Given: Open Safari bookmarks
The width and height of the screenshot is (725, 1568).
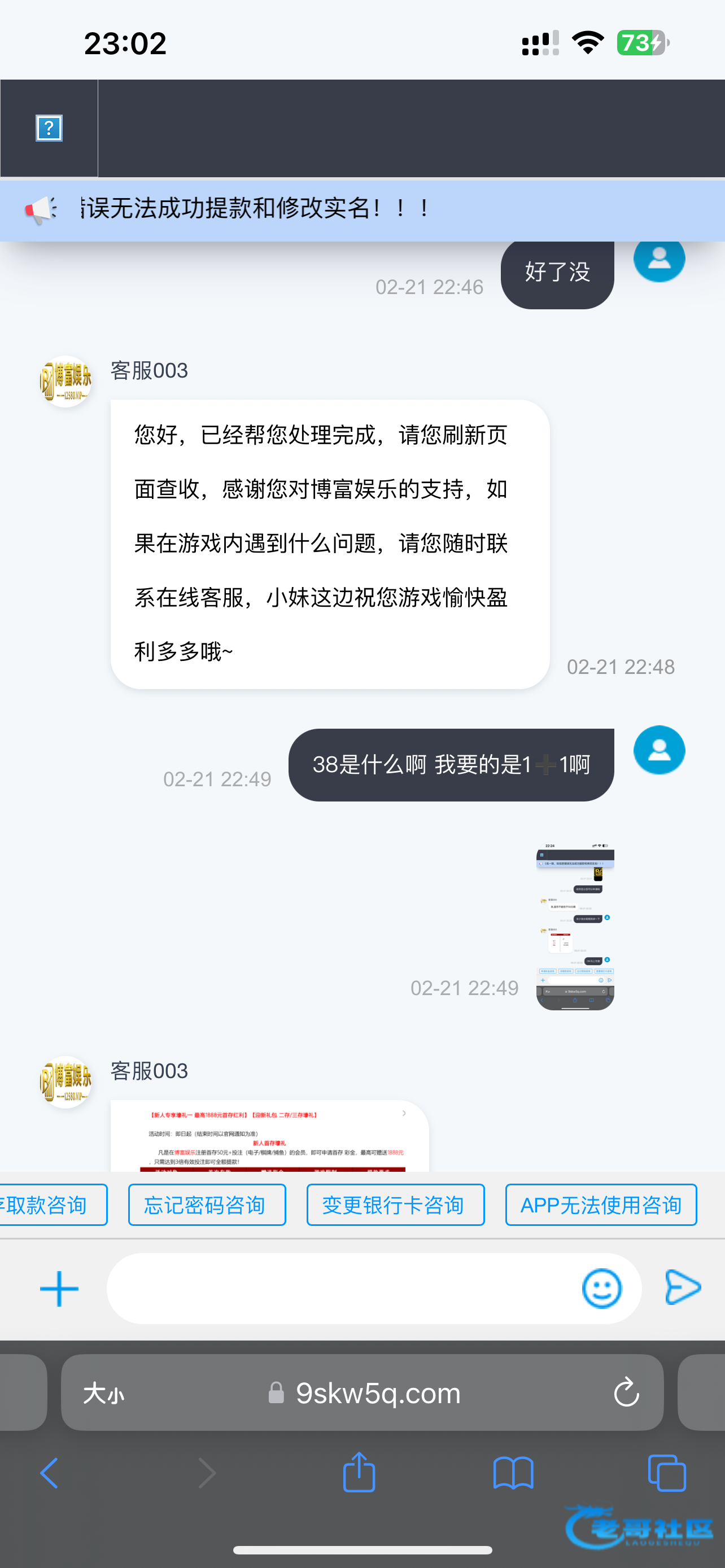Looking at the screenshot, I should point(513,1474).
